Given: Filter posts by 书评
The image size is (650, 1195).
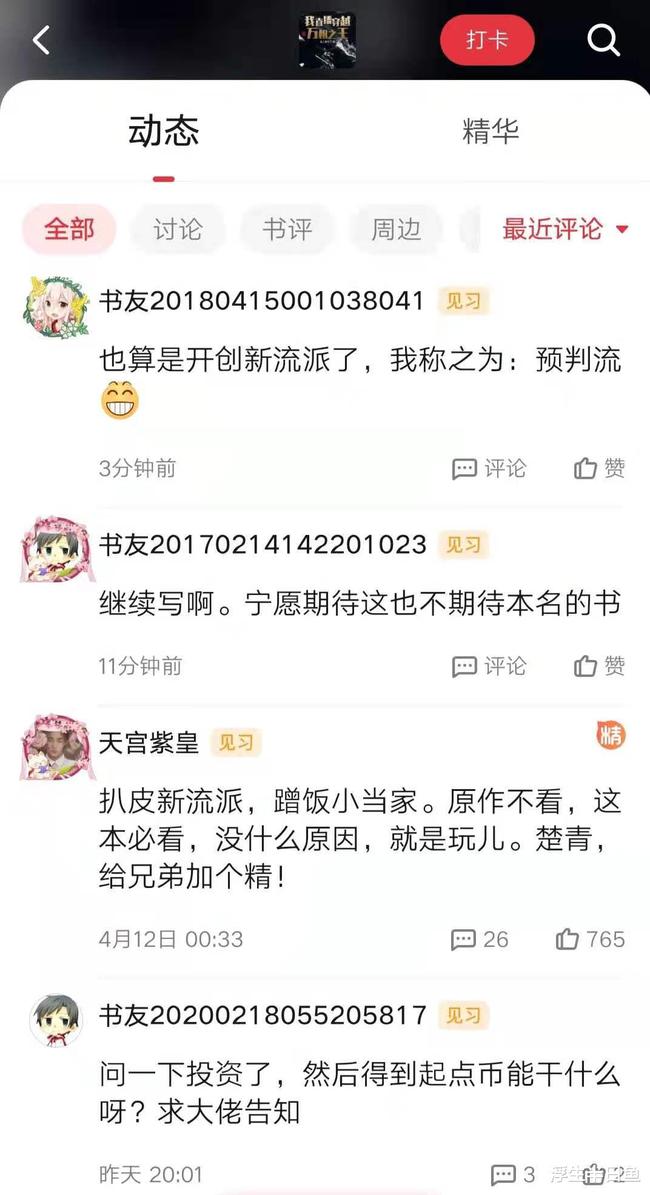Looking at the screenshot, I should tap(287, 229).
